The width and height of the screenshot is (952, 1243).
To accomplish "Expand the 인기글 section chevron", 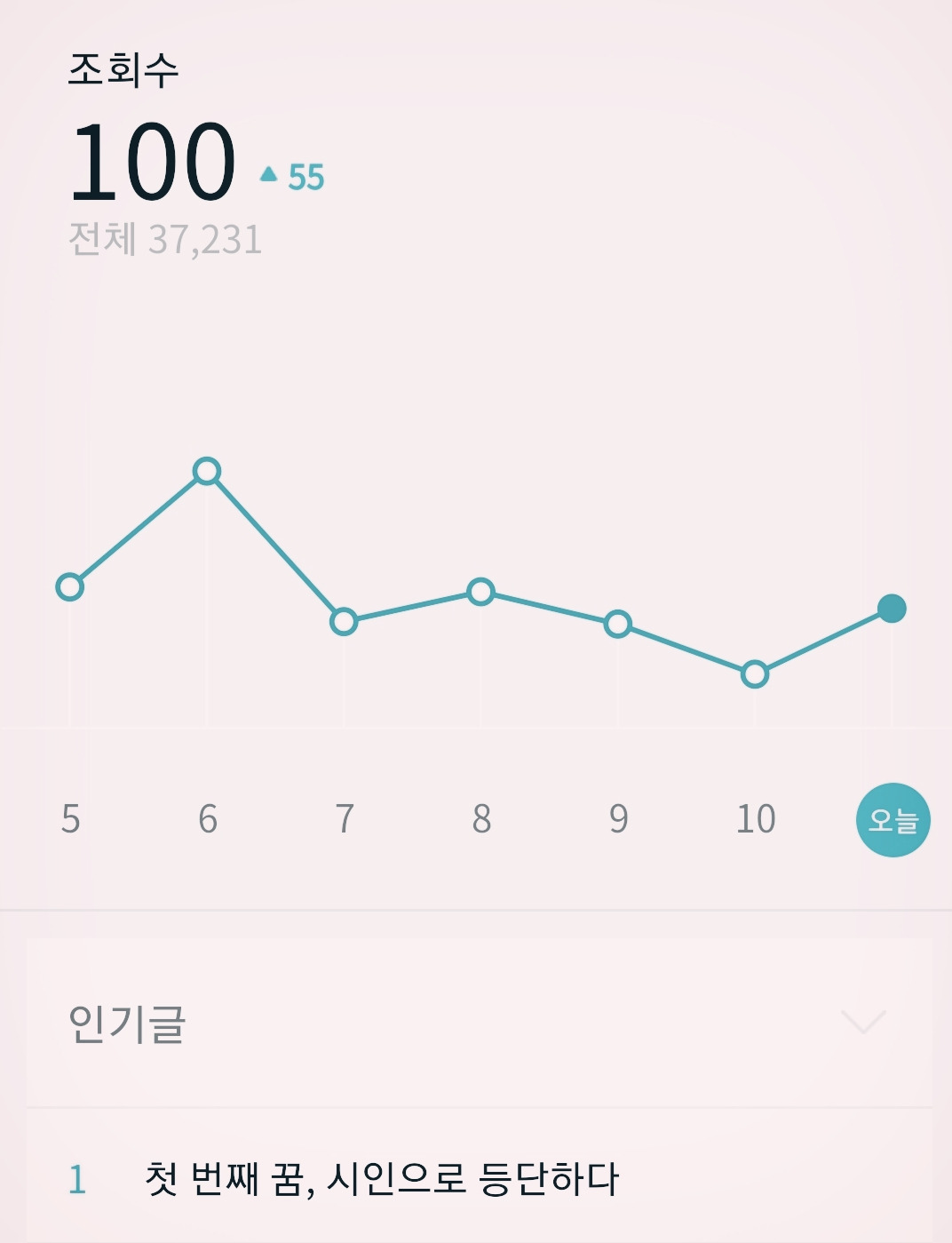I will click(x=863, y=1023).
